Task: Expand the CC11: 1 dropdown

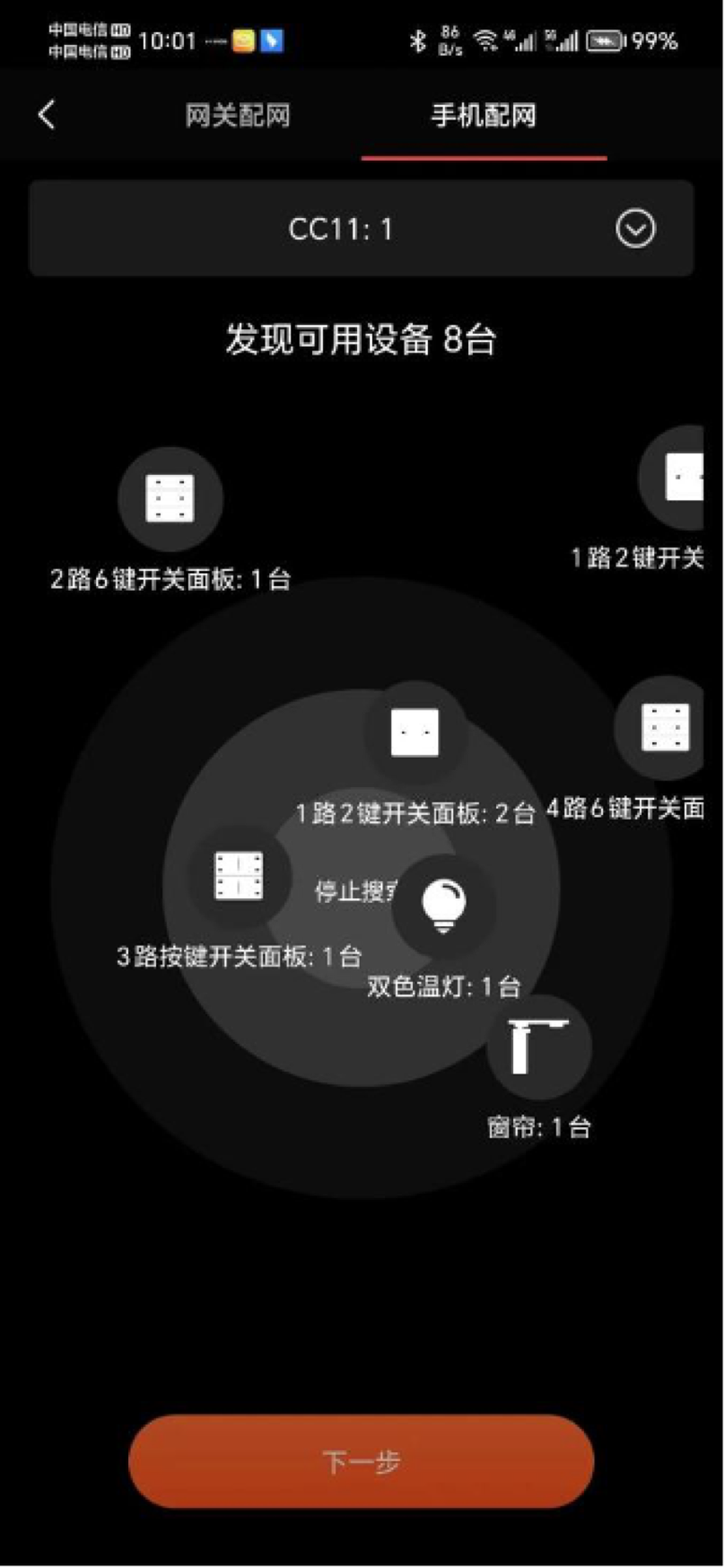Action: point(635,229)
